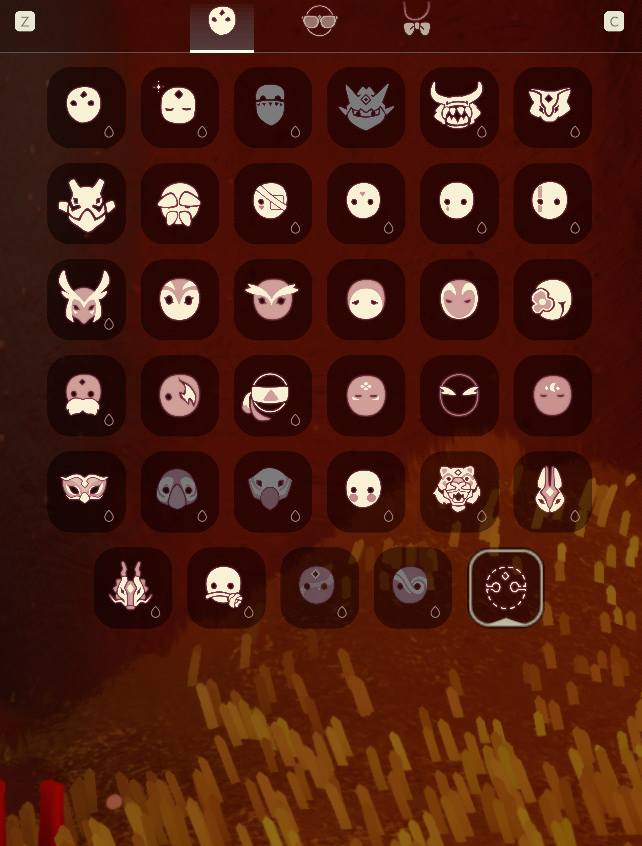The height and width of the screenshot is (846, 642).
Task: Switch to the glasses accessories tab
Action: [319, 20]
